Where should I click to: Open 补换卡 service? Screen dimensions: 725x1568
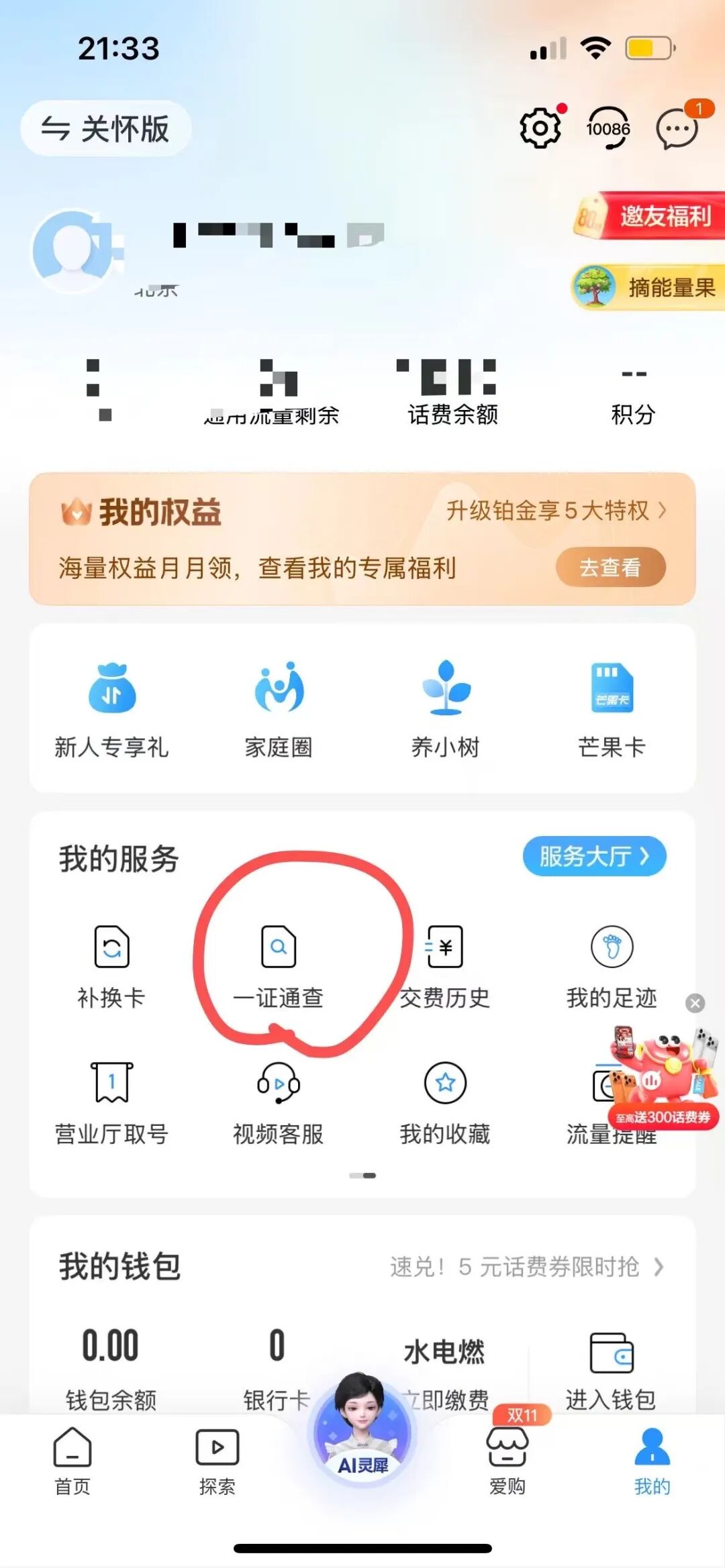pyautogui.click(x=111, y=966)
